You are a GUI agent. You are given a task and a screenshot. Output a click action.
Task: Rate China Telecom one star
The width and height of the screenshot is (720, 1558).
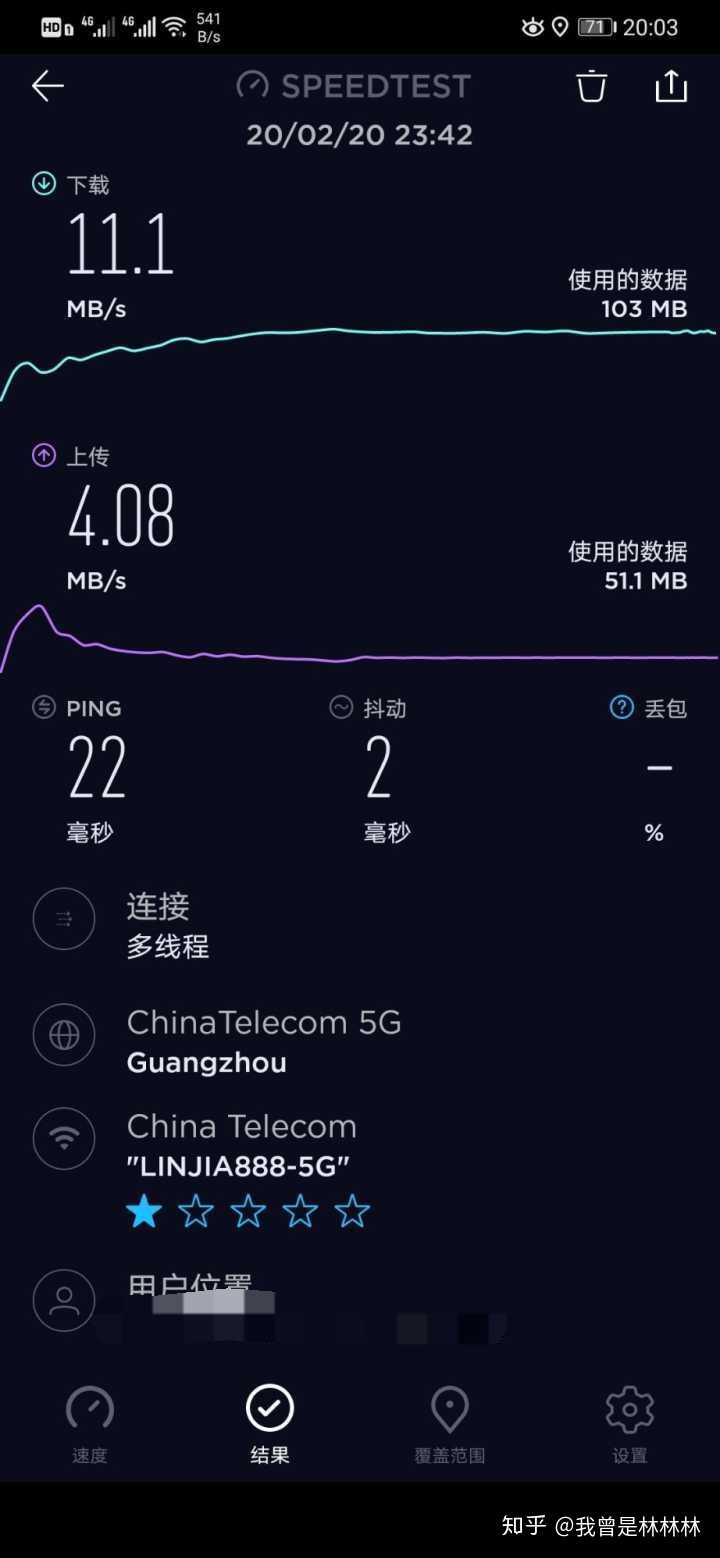(144, 1212)
